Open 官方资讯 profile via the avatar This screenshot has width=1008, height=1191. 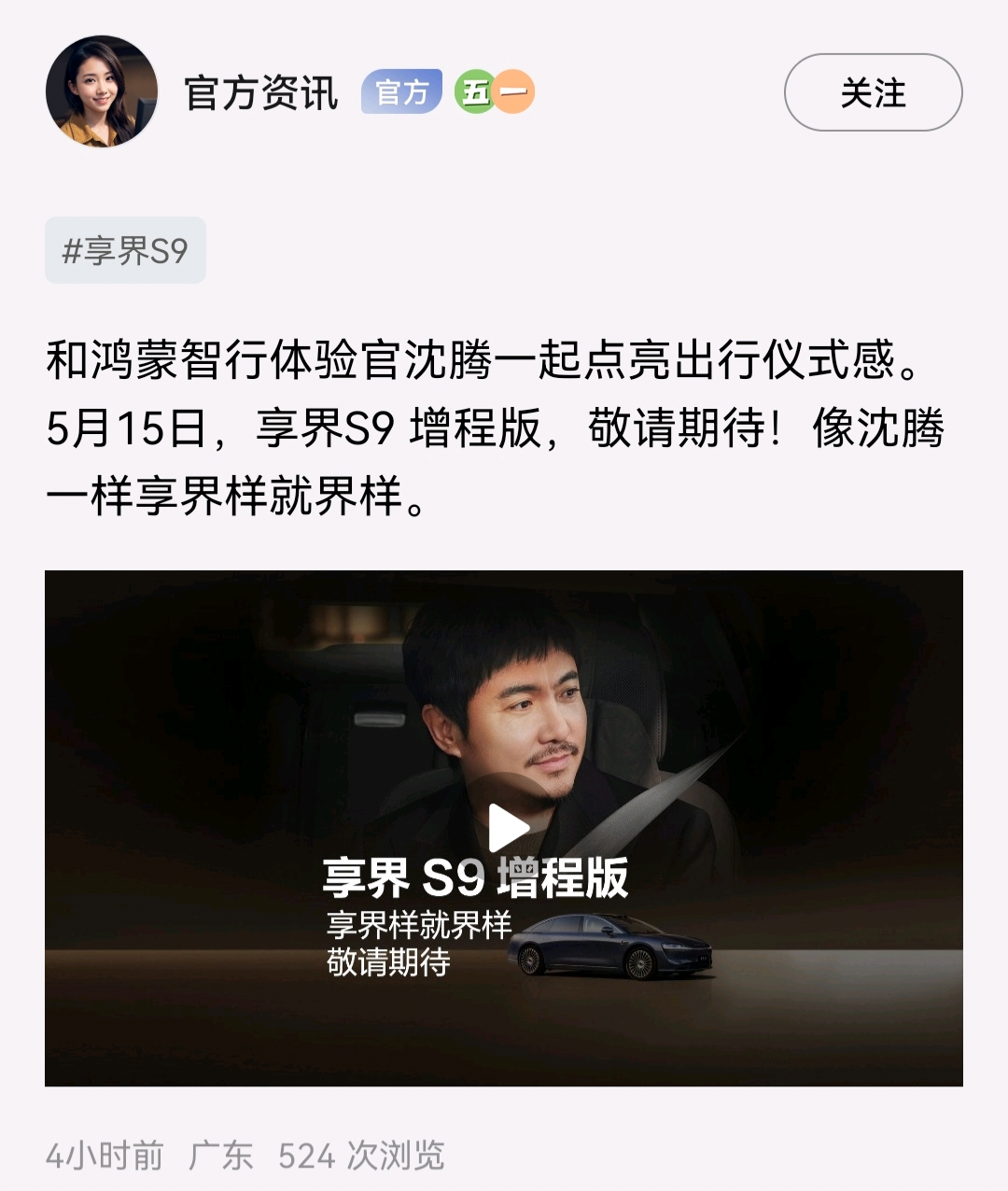tap(103, 91)
